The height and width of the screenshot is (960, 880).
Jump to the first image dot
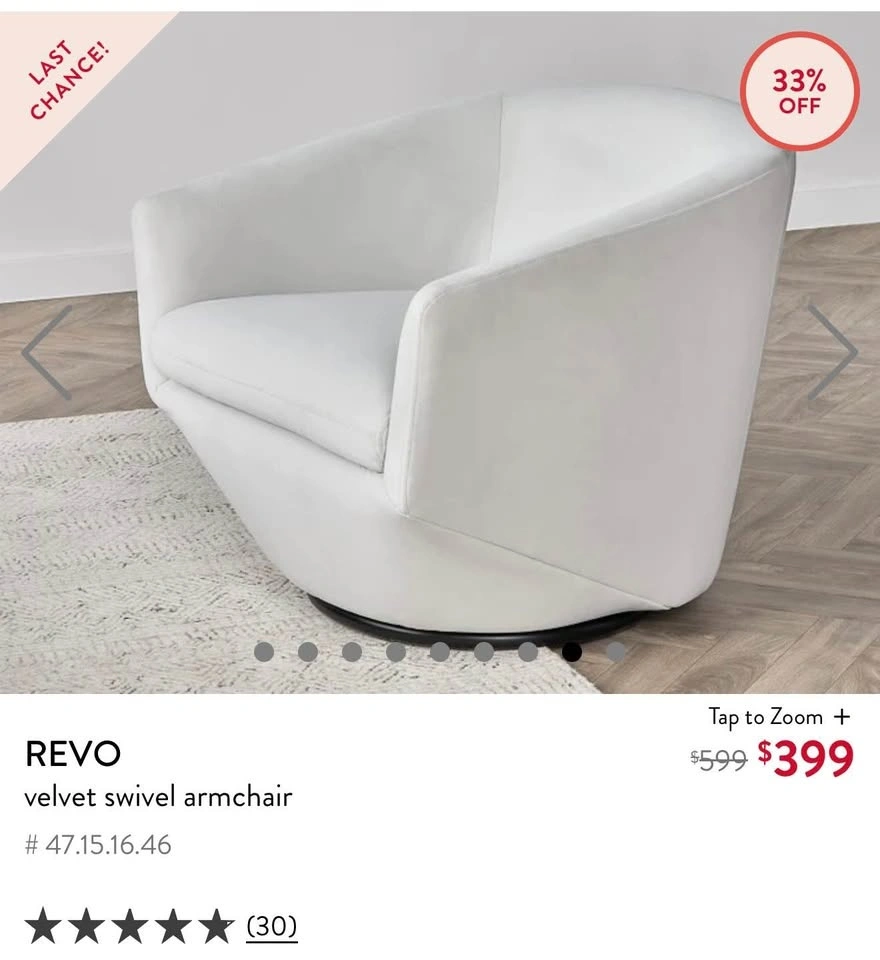coord(264,652)
